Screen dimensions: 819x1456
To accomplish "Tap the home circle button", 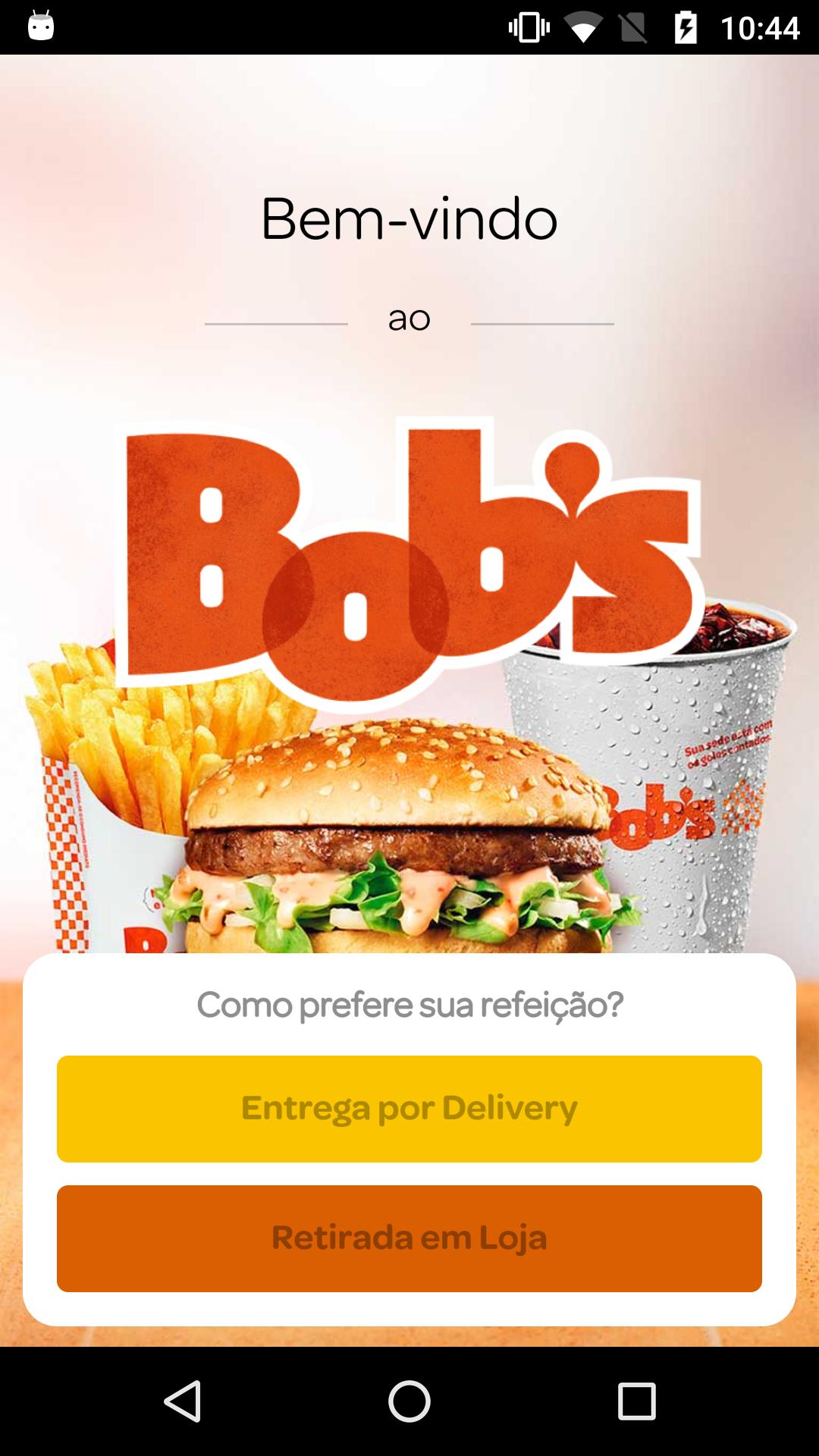I will (x=409, y=1401).
